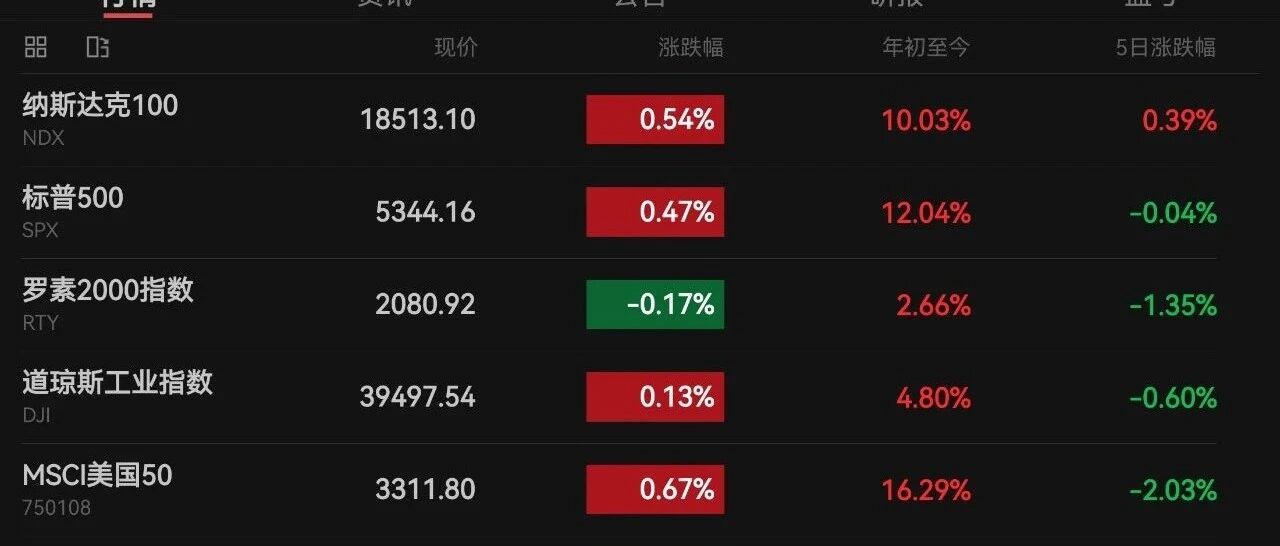Select 道琼斯工业指数 DJI row
The height and width of the screenshot is (546, 1280).
(620, 397)
